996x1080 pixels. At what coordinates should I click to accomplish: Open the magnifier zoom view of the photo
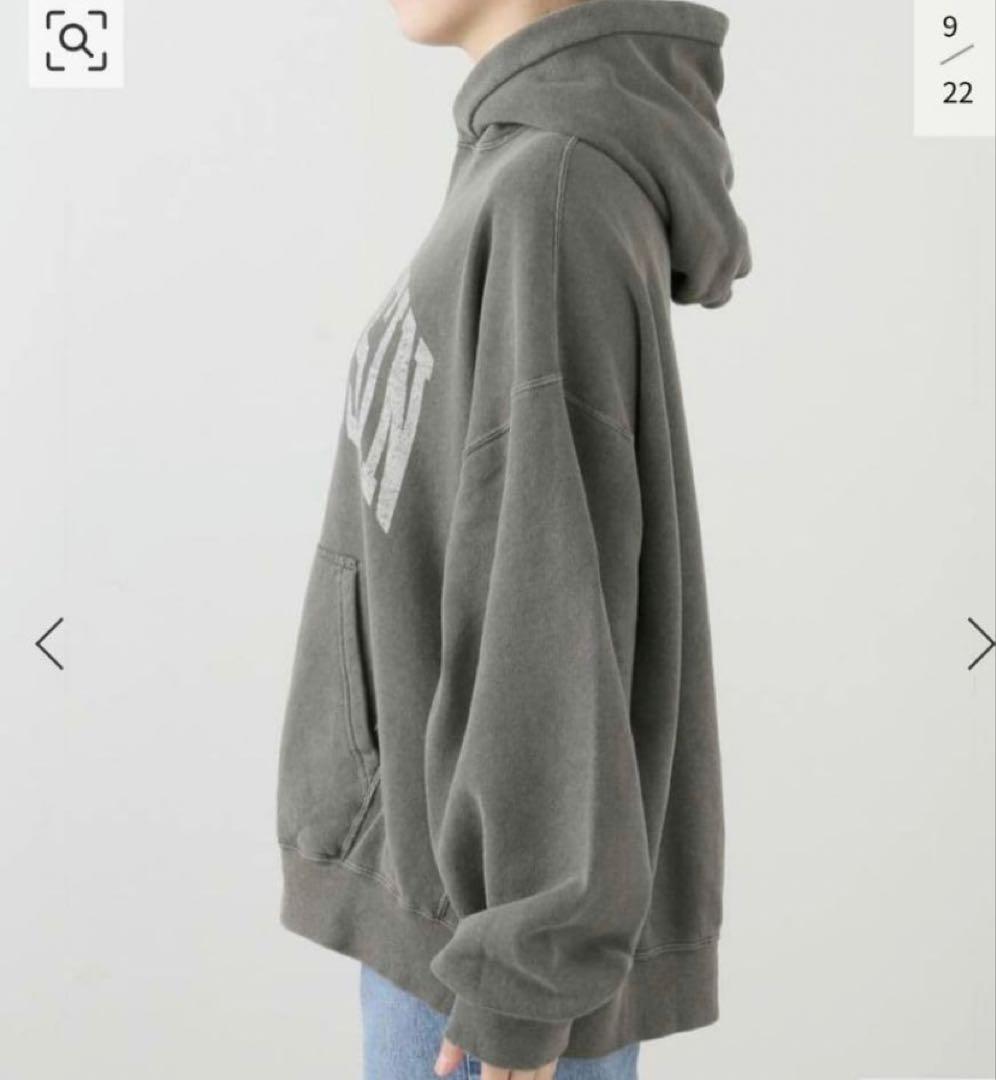coord(76,42)
